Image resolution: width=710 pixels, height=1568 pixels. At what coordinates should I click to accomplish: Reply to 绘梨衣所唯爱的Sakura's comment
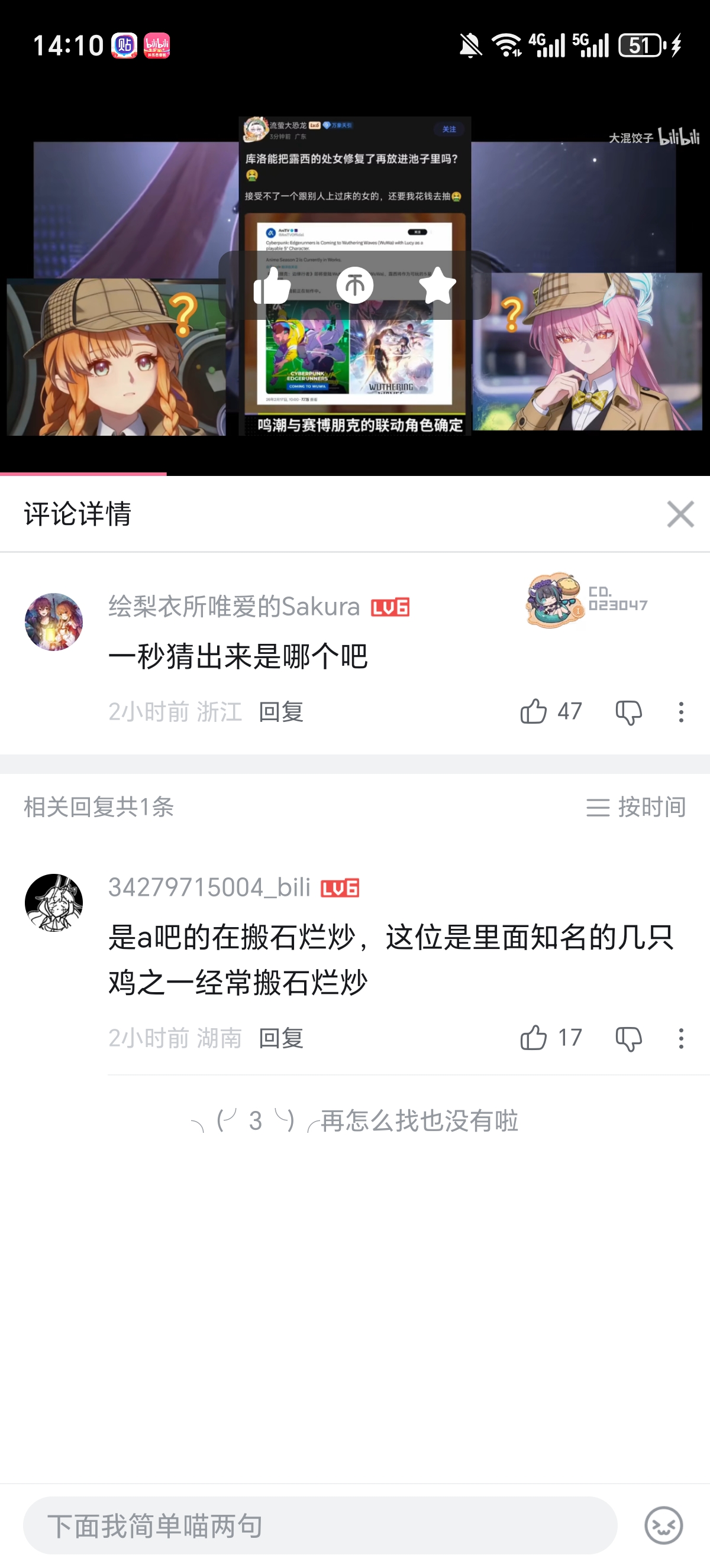280,711
